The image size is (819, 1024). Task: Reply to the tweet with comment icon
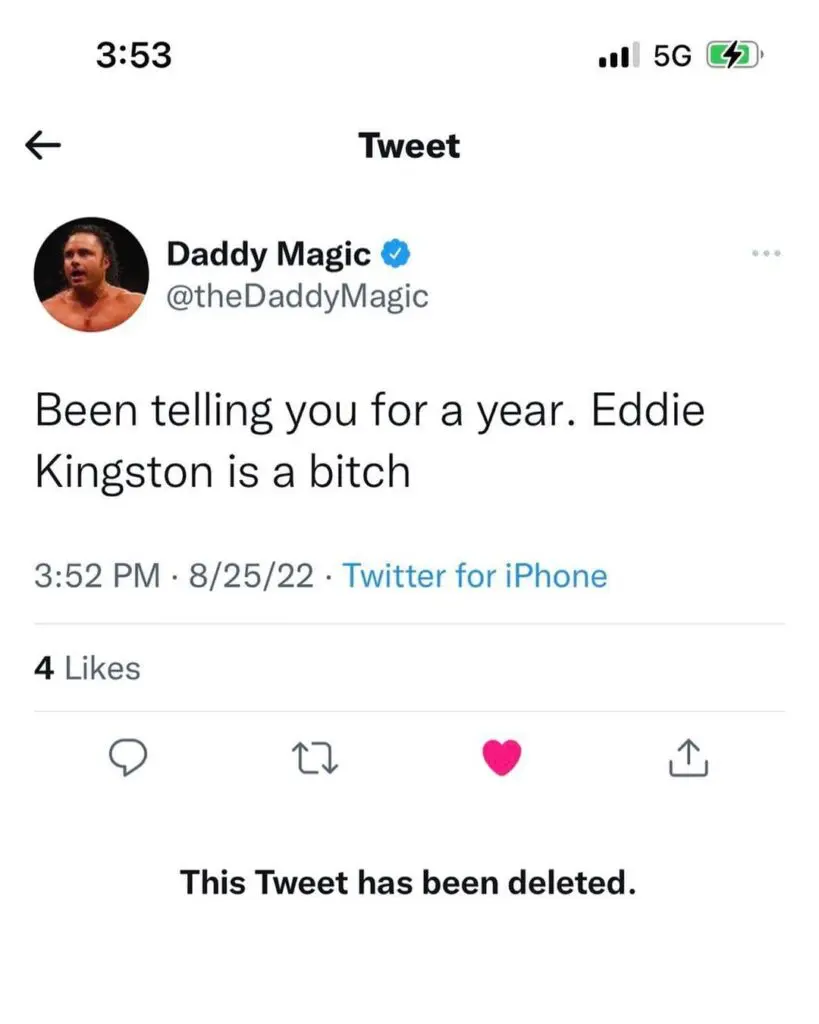[128, 759]
